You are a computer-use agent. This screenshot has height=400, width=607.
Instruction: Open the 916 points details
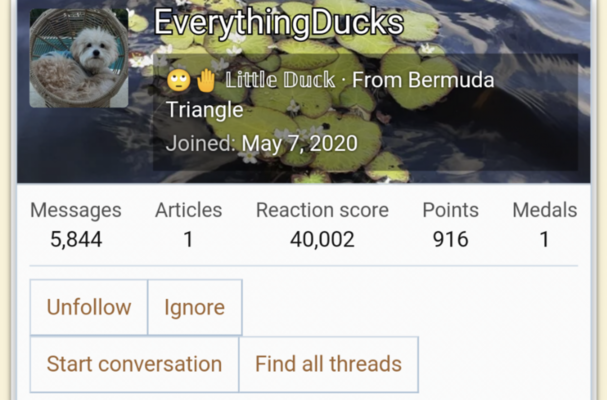pyautogui.click(x=451, y=240)
